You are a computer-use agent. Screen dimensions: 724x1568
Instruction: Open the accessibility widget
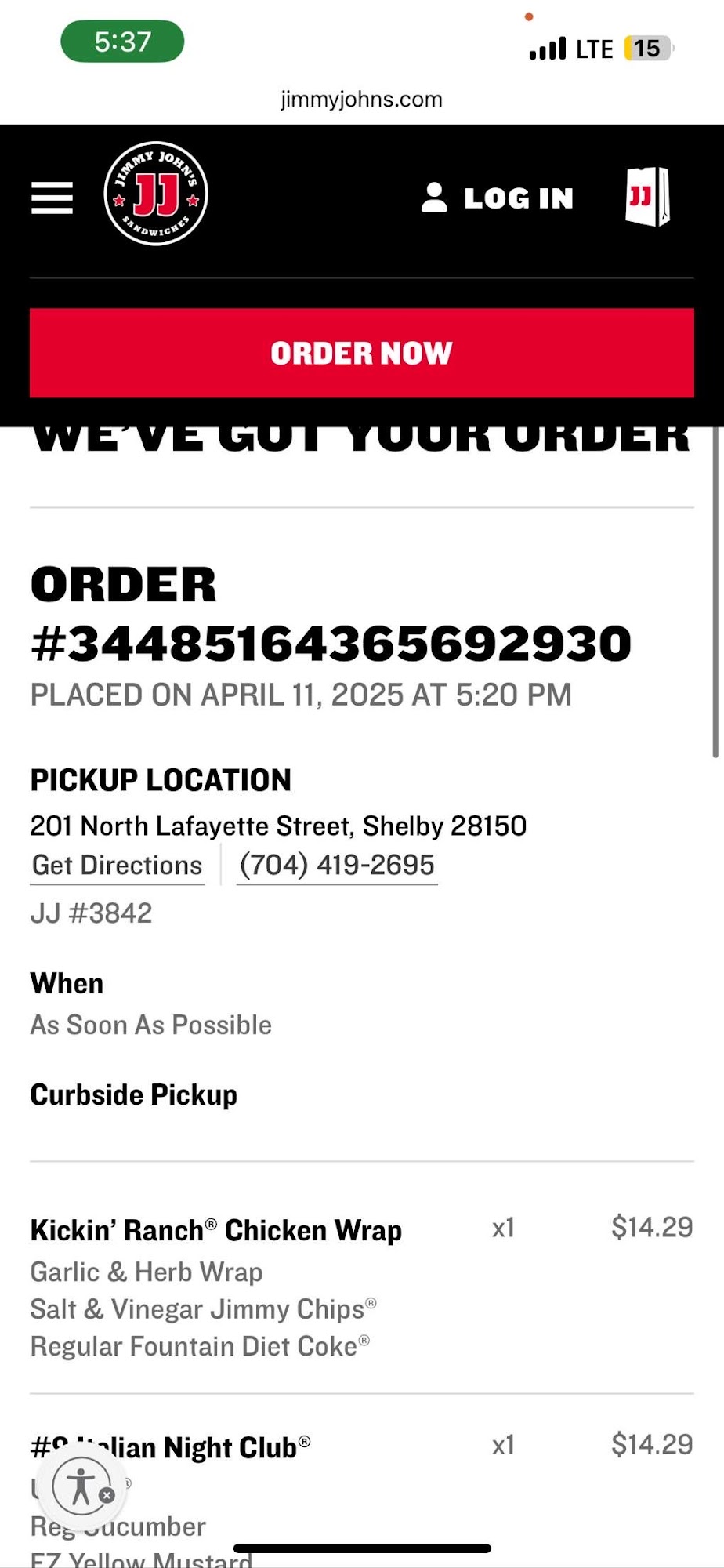click(81, 1485)
